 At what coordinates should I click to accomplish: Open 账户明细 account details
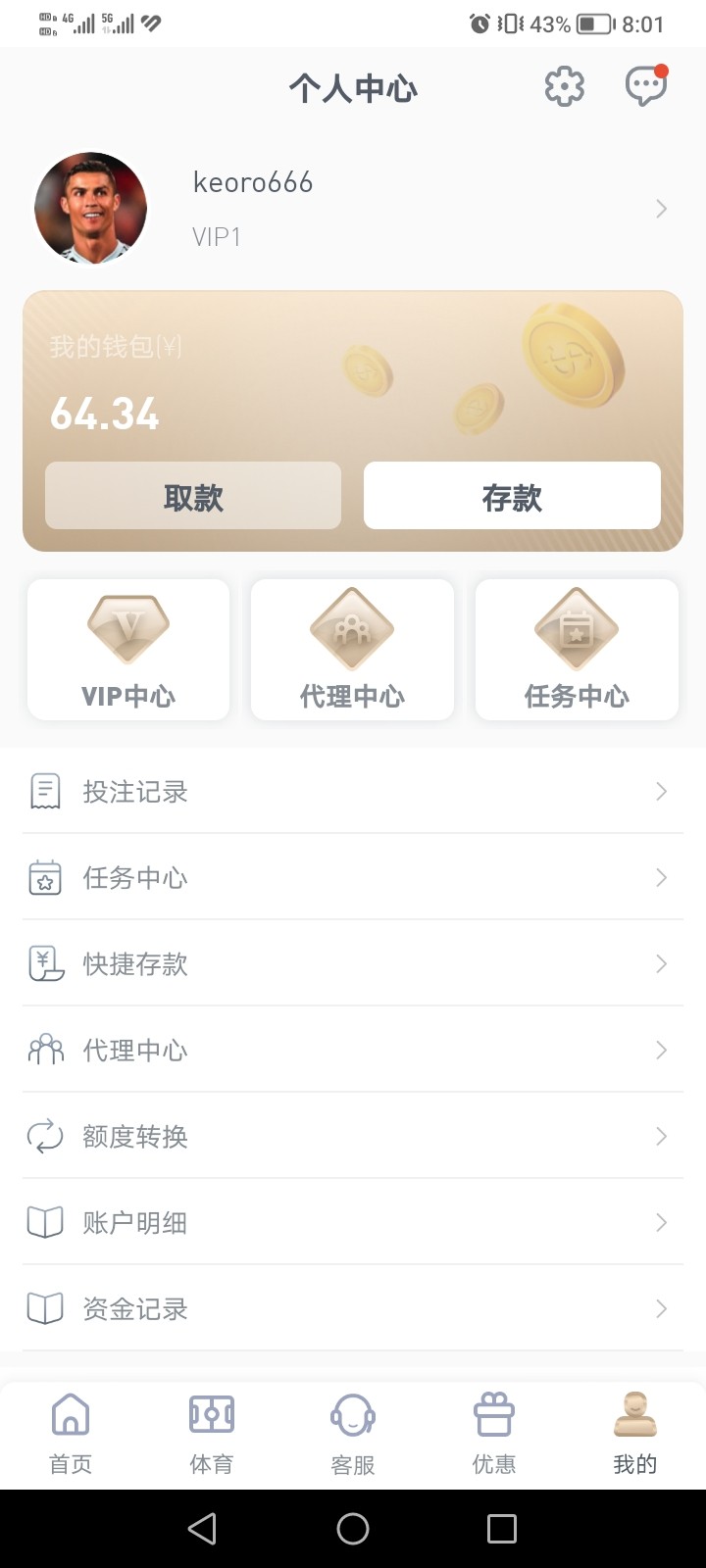[353, 1222]
